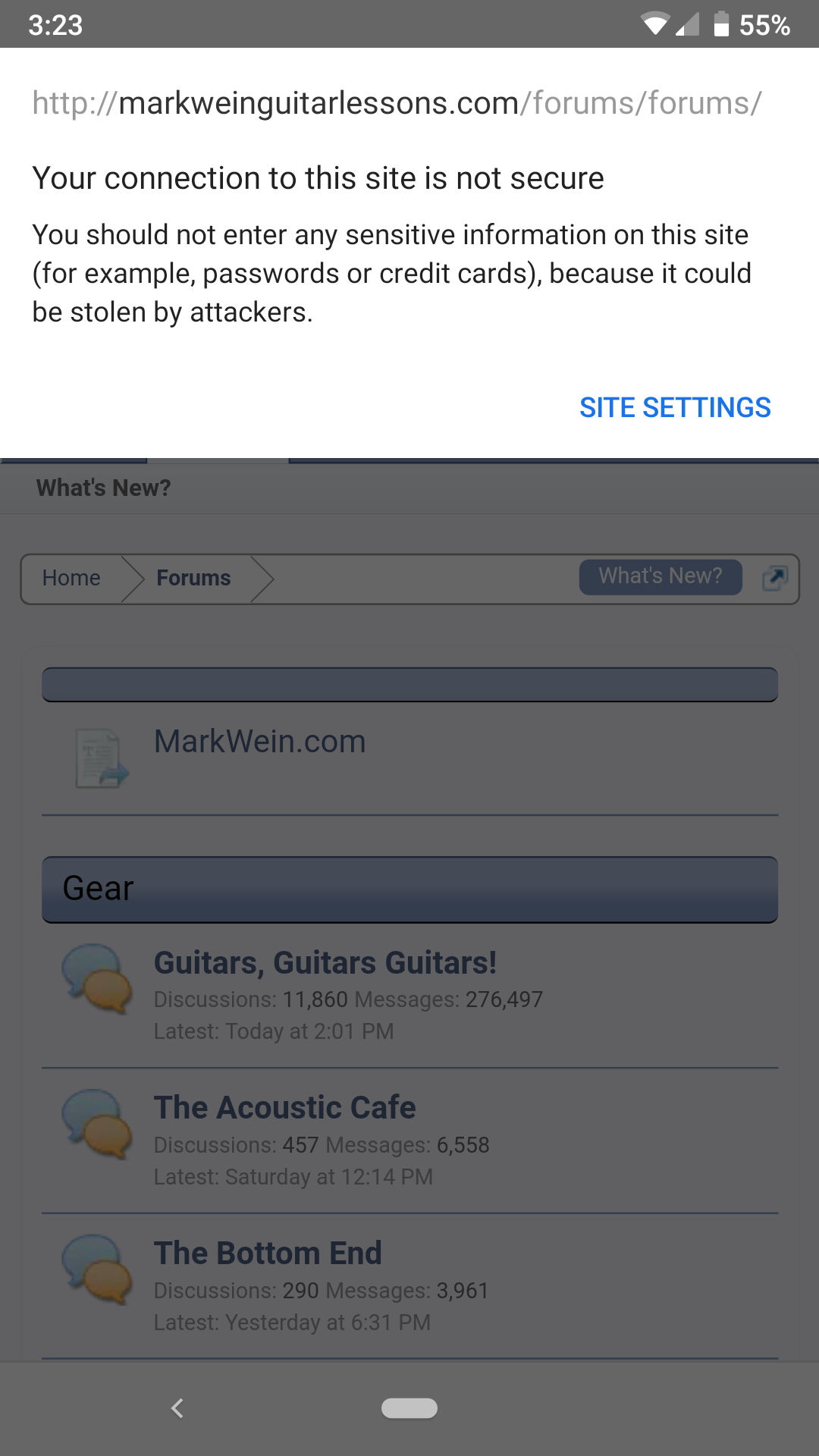Tap the Wi-Fi icon in the status bar
Screen dimensions: 819x1456
657,25
